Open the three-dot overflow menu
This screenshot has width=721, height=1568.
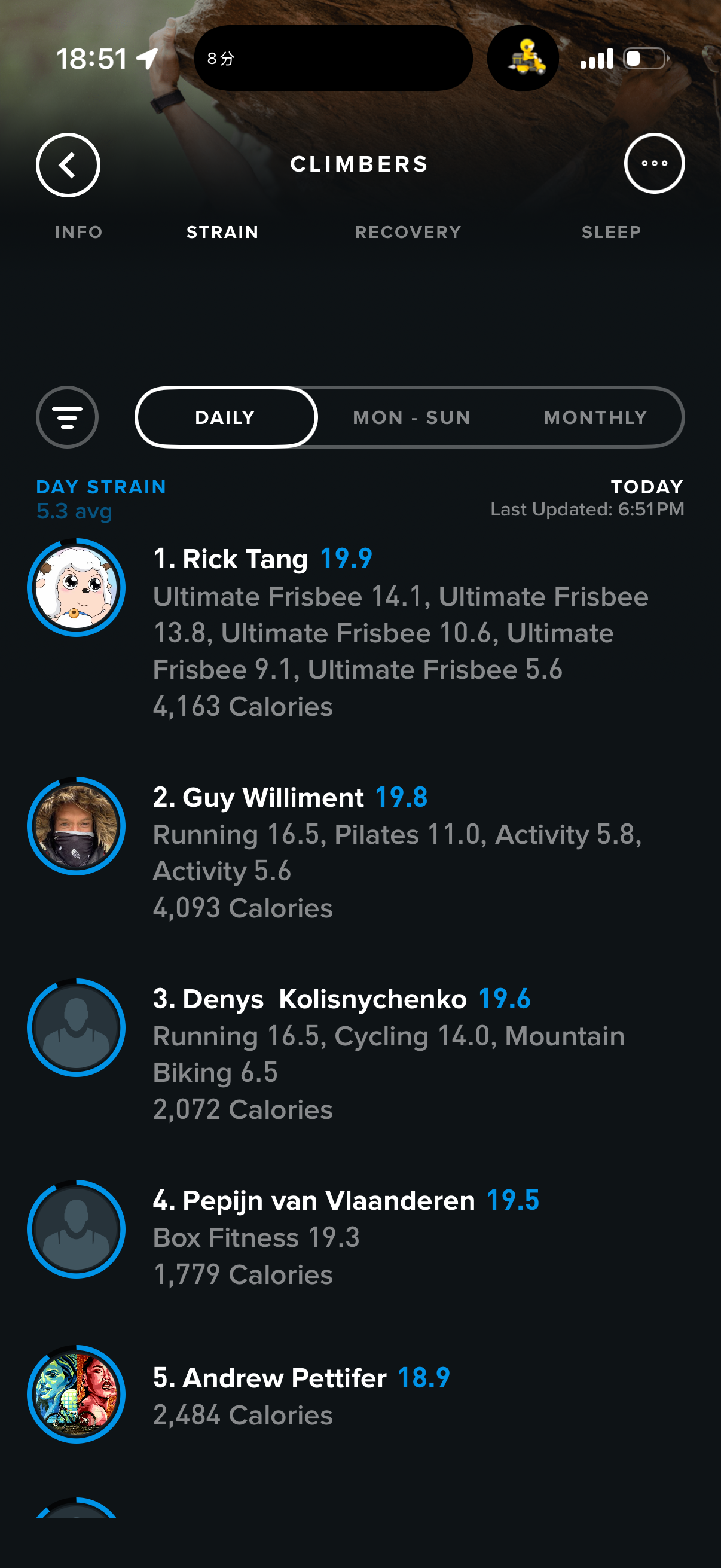654,164
